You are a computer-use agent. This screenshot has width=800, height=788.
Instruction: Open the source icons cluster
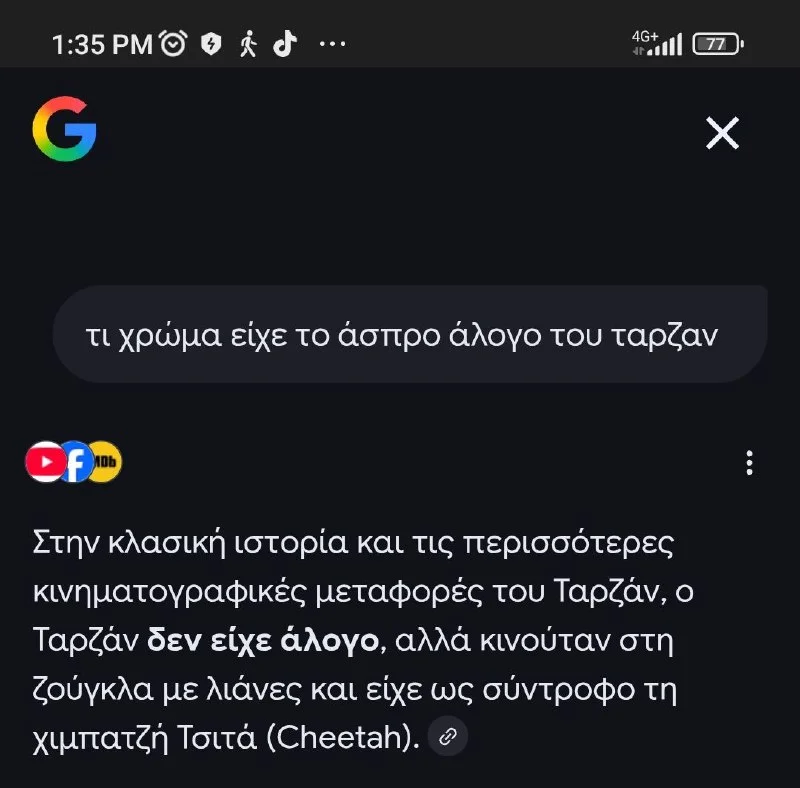pos(74,461)
